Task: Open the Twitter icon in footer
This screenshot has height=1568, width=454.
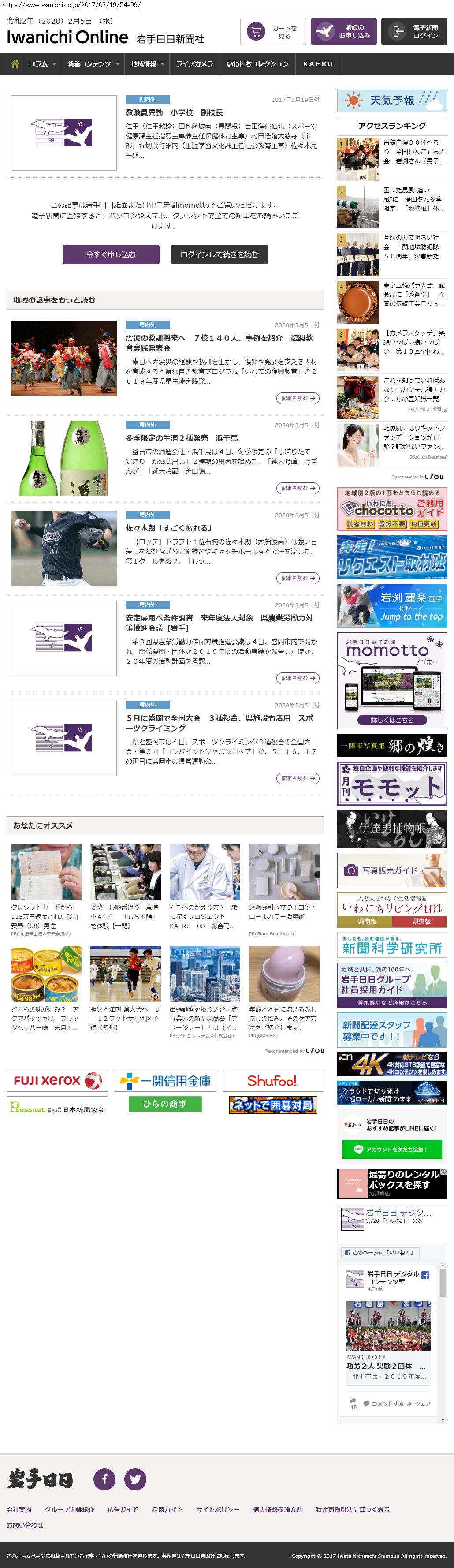Action: 135,1479
